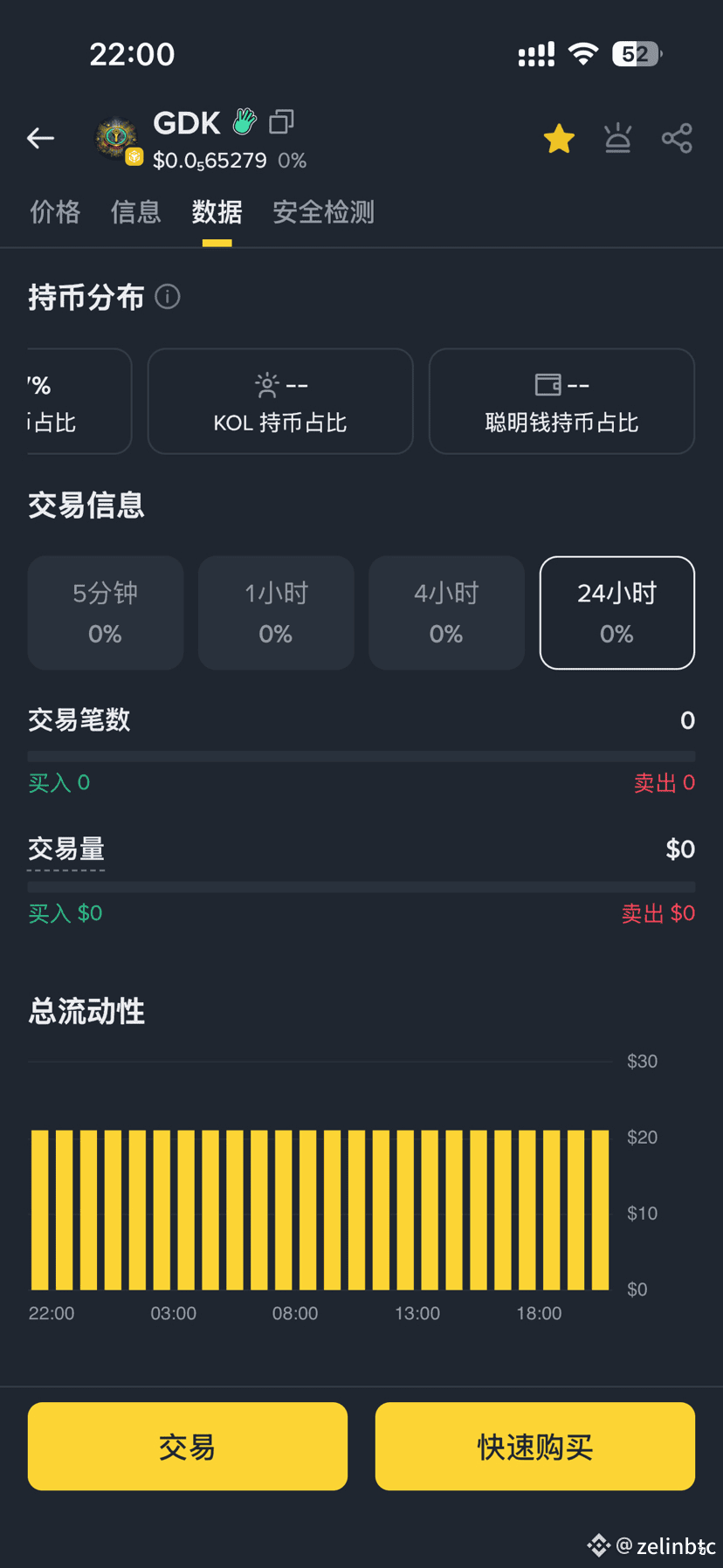Tap the 快速购买 button
This screenshot has width=723, height=1568.
(534, 1446)
